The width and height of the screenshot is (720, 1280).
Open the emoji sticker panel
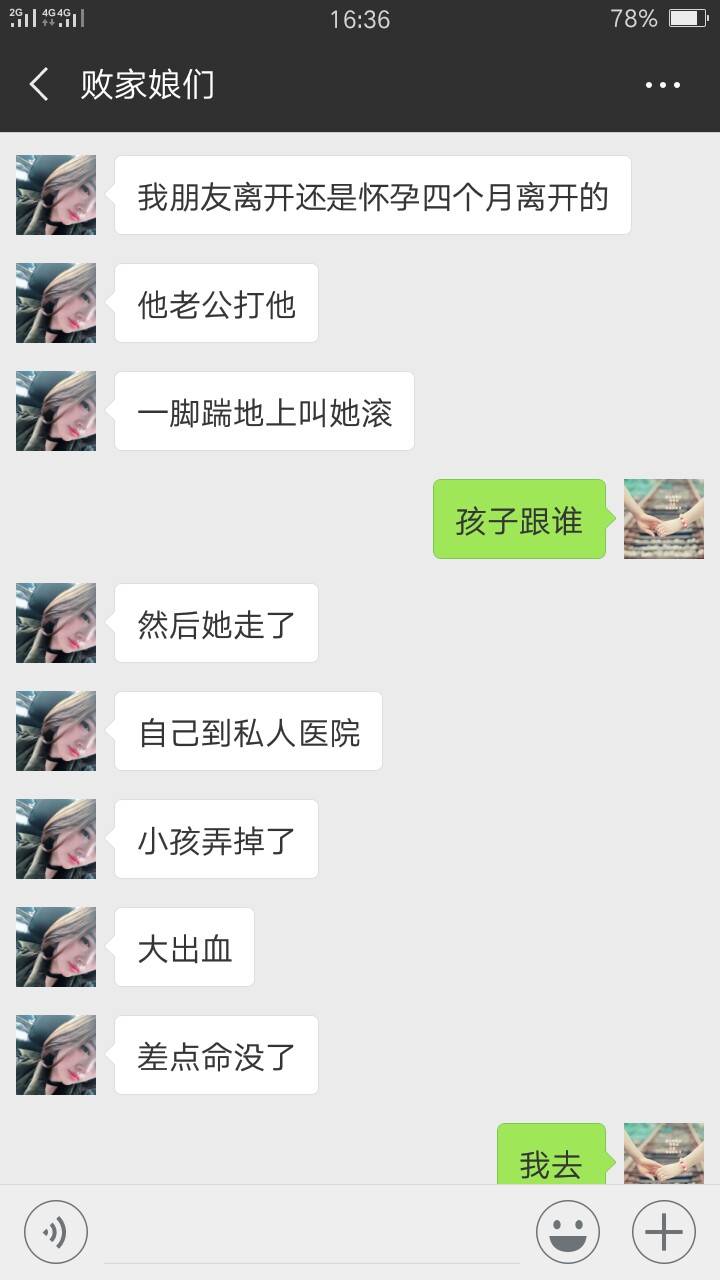[x=568, y=1232]
